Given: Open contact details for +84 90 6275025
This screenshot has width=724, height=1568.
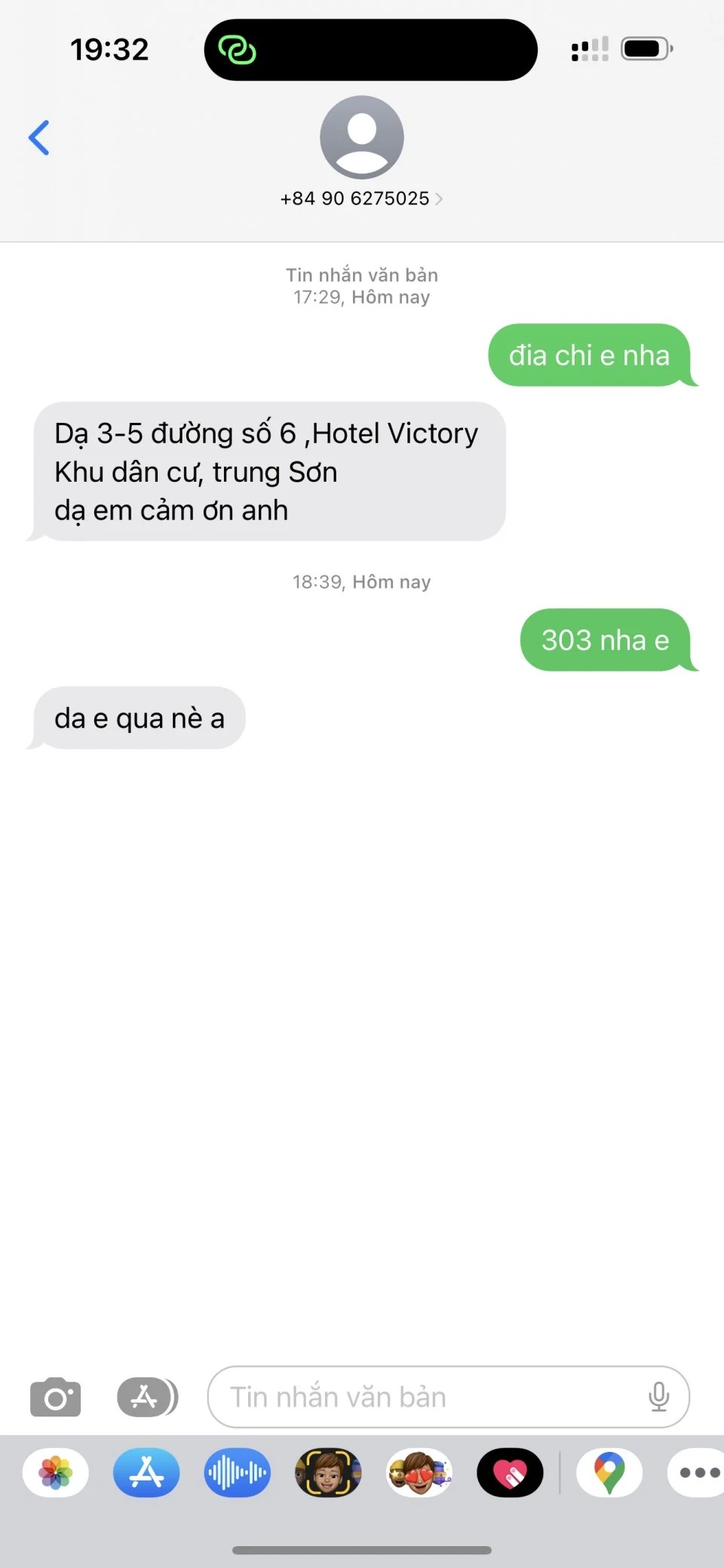Looking at the screenshot, I should [x=361, y=198].
